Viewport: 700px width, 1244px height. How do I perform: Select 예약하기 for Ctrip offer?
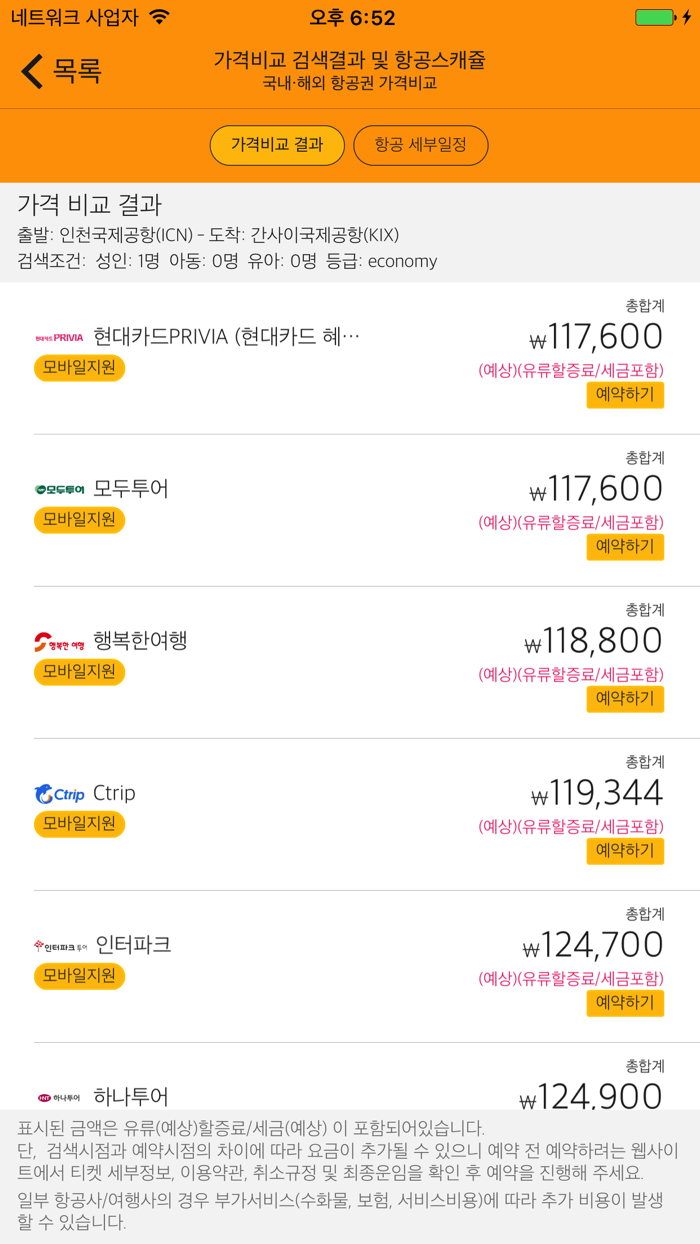(x=625, y=851)
